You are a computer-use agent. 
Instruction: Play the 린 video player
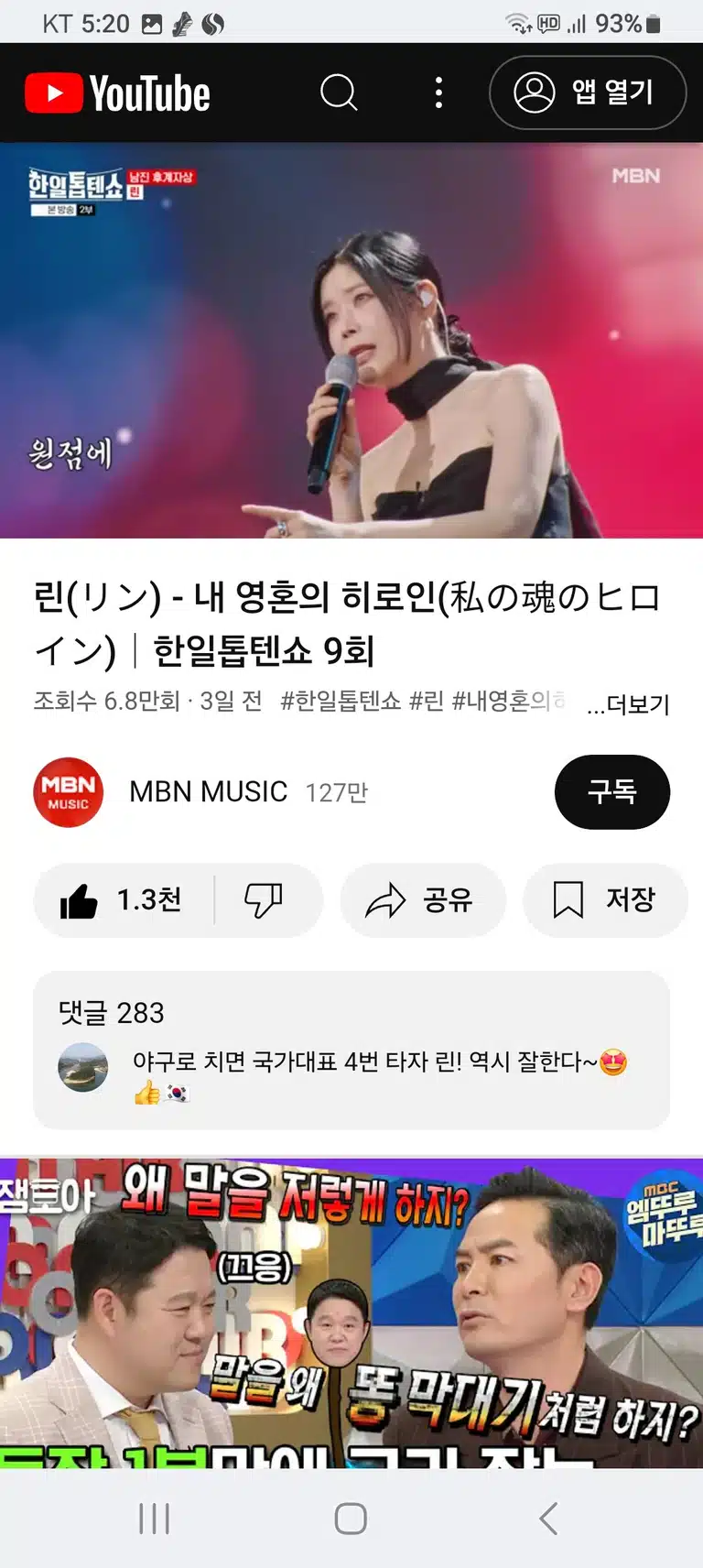pyautogui.click(x=351, y=340)
